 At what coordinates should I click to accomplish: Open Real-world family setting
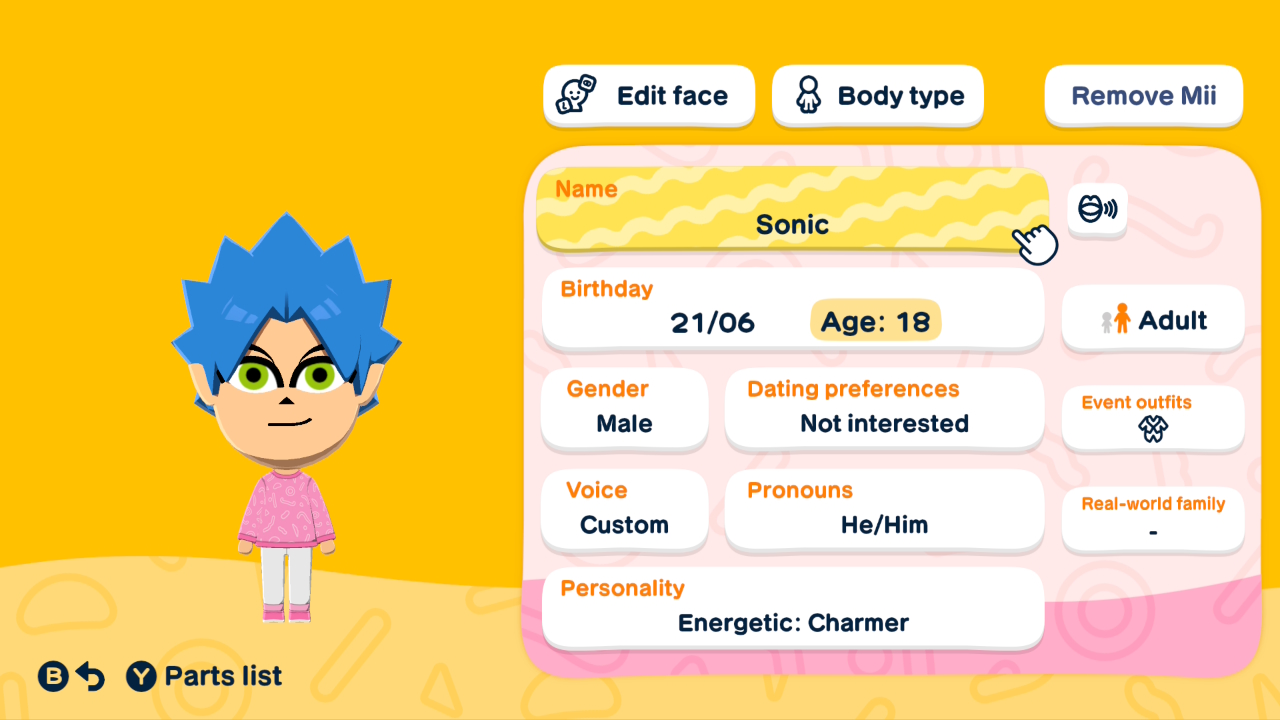pyautogui.click(x=1153, y=519)
